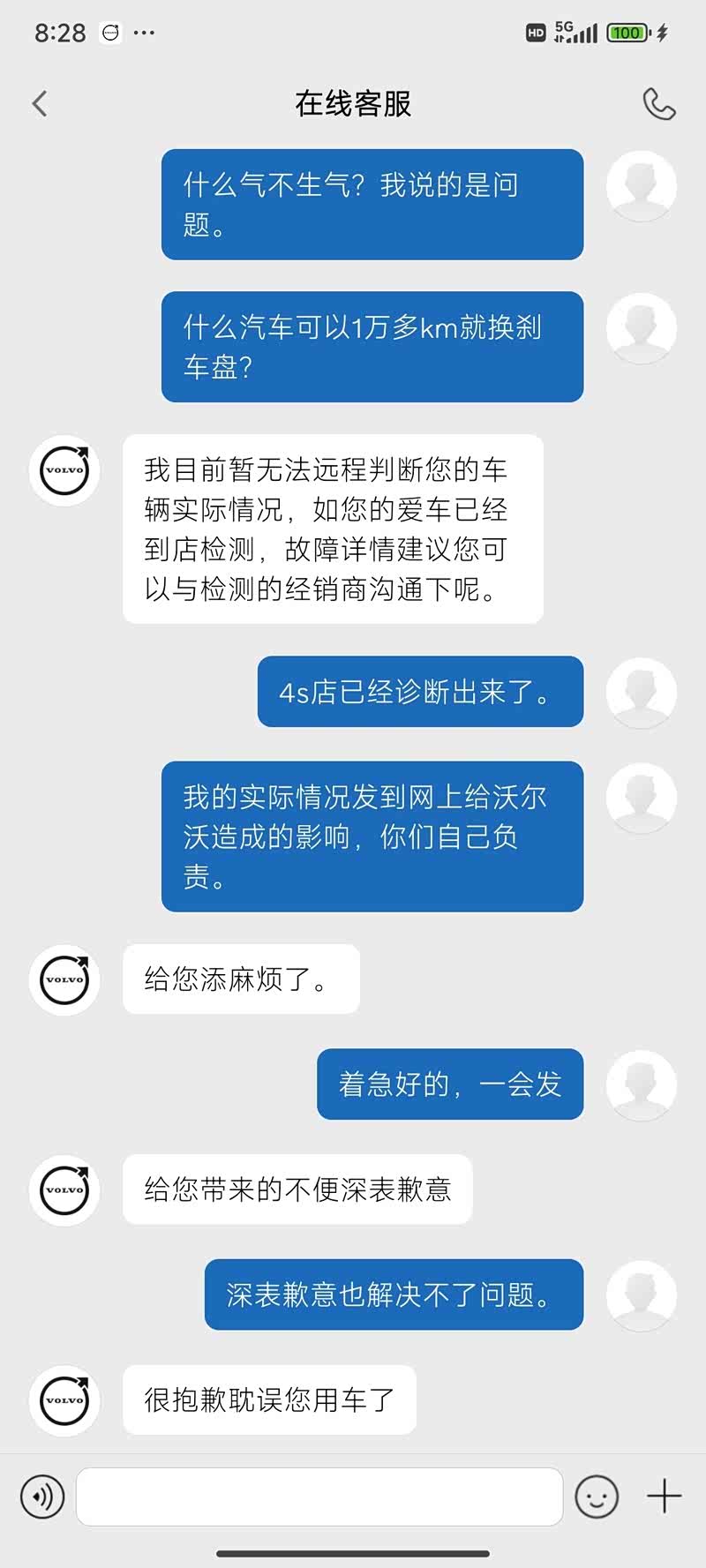Switch to voice input with the speaker icon
The height and width of the screenshot is (1568, 706).
(x=42, y=1497)
